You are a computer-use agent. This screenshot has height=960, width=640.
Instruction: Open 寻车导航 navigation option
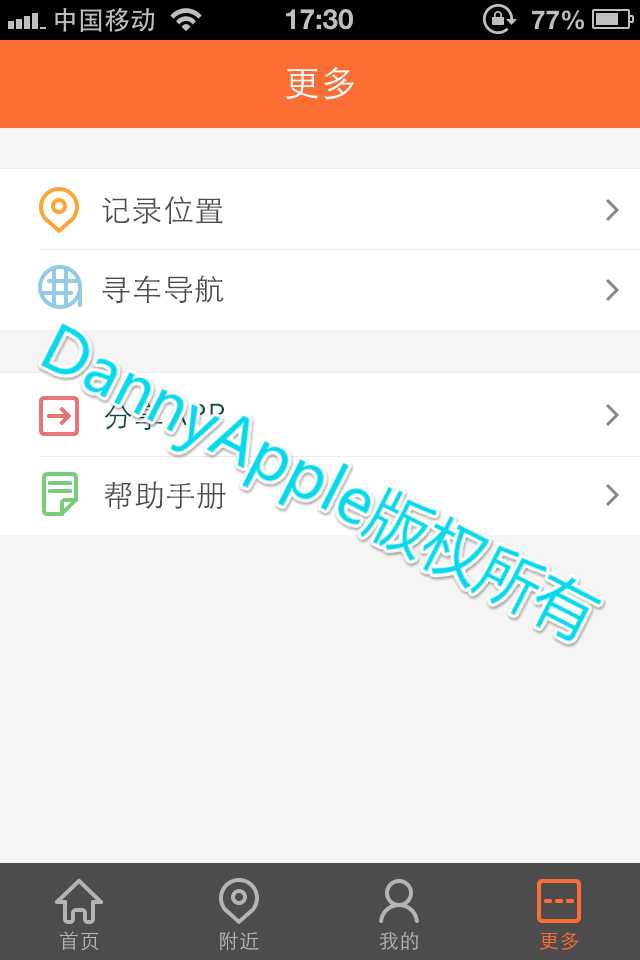click(320, 290)
